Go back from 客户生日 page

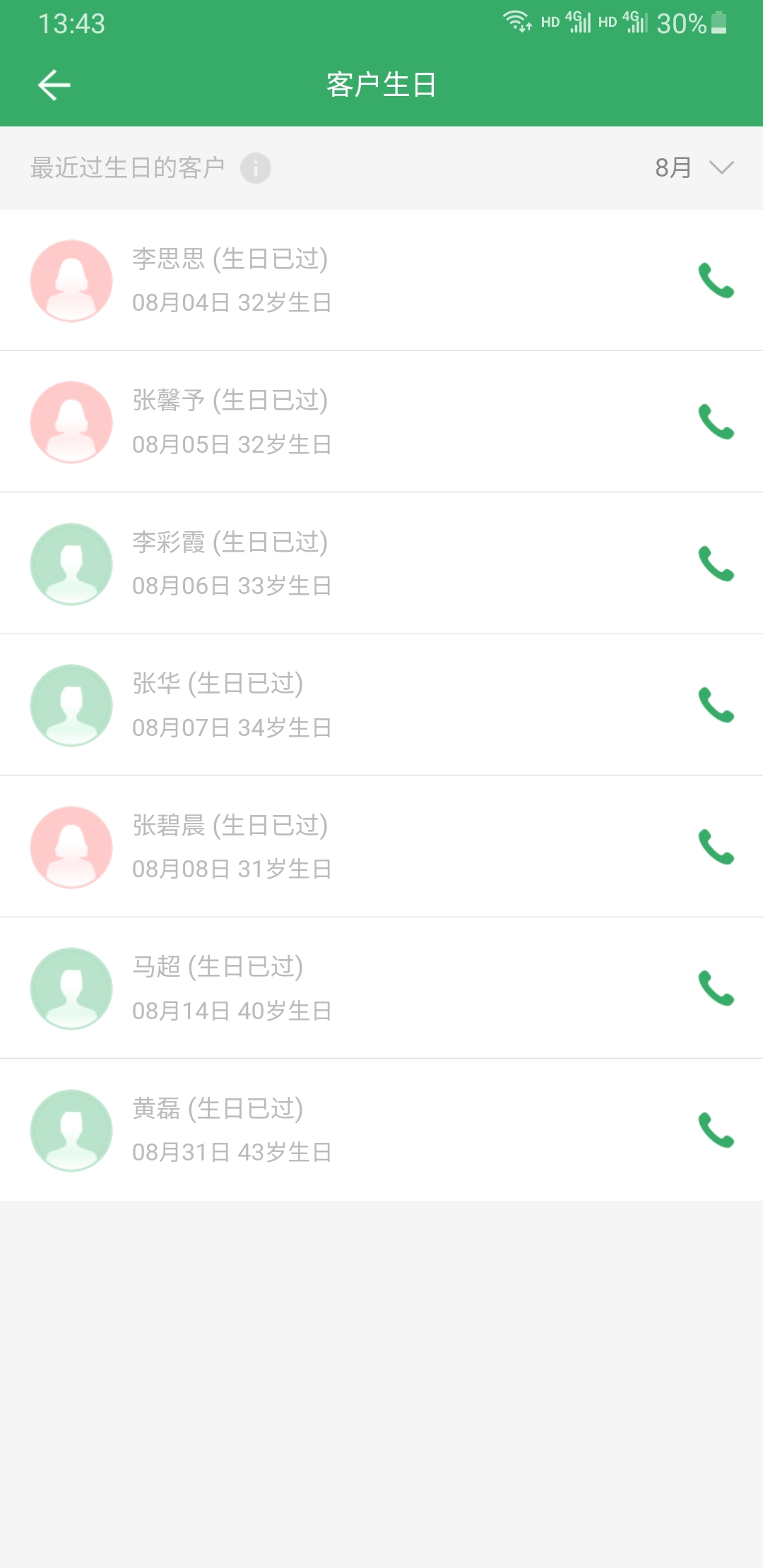tap(54, 85)
